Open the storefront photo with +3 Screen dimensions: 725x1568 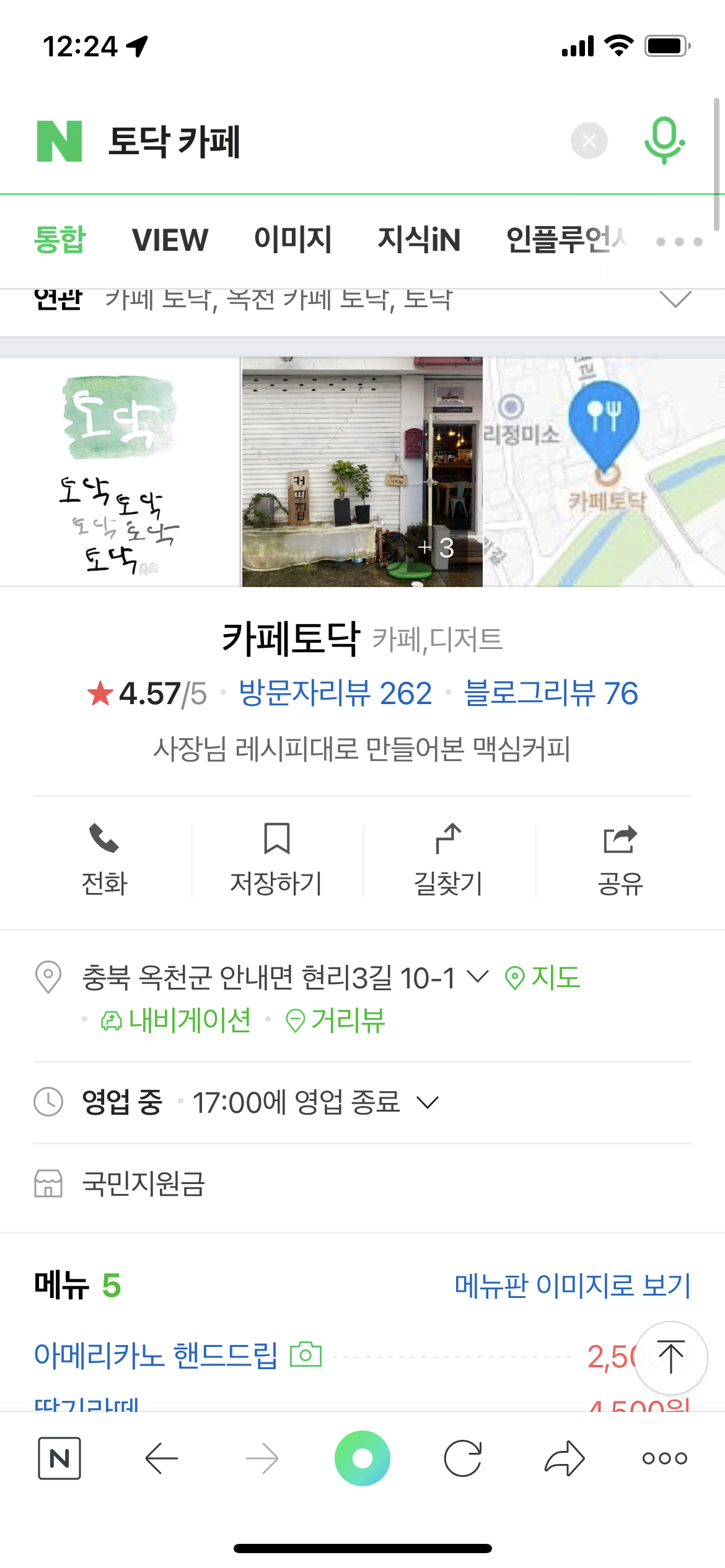(x=362, y=472)
